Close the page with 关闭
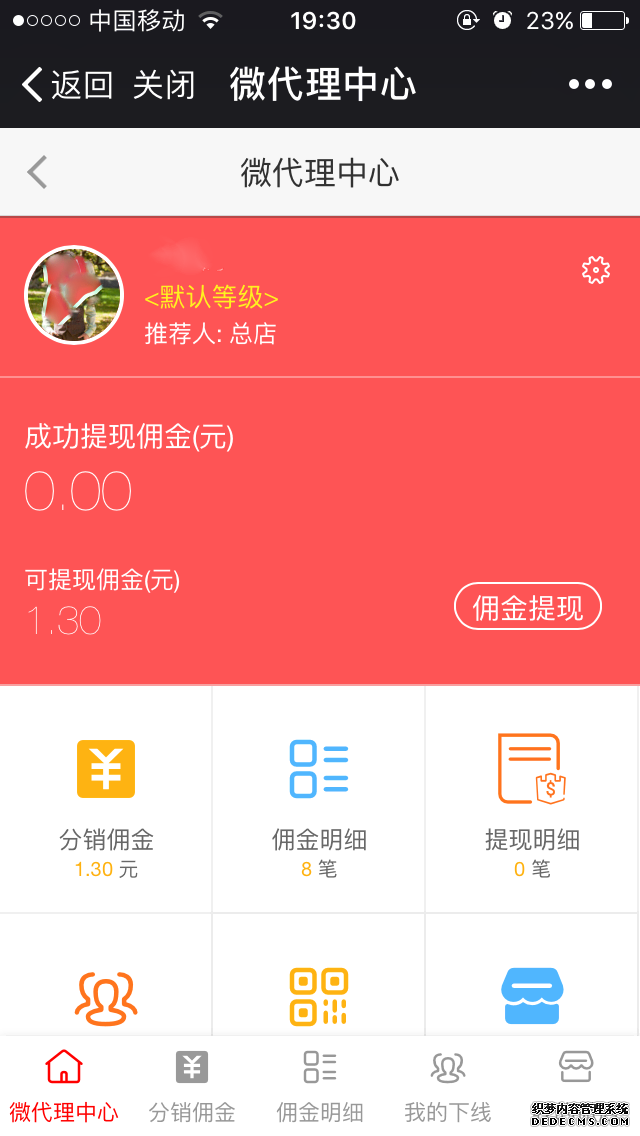Viewport: 640px width, 1136px height. (164, 85)
